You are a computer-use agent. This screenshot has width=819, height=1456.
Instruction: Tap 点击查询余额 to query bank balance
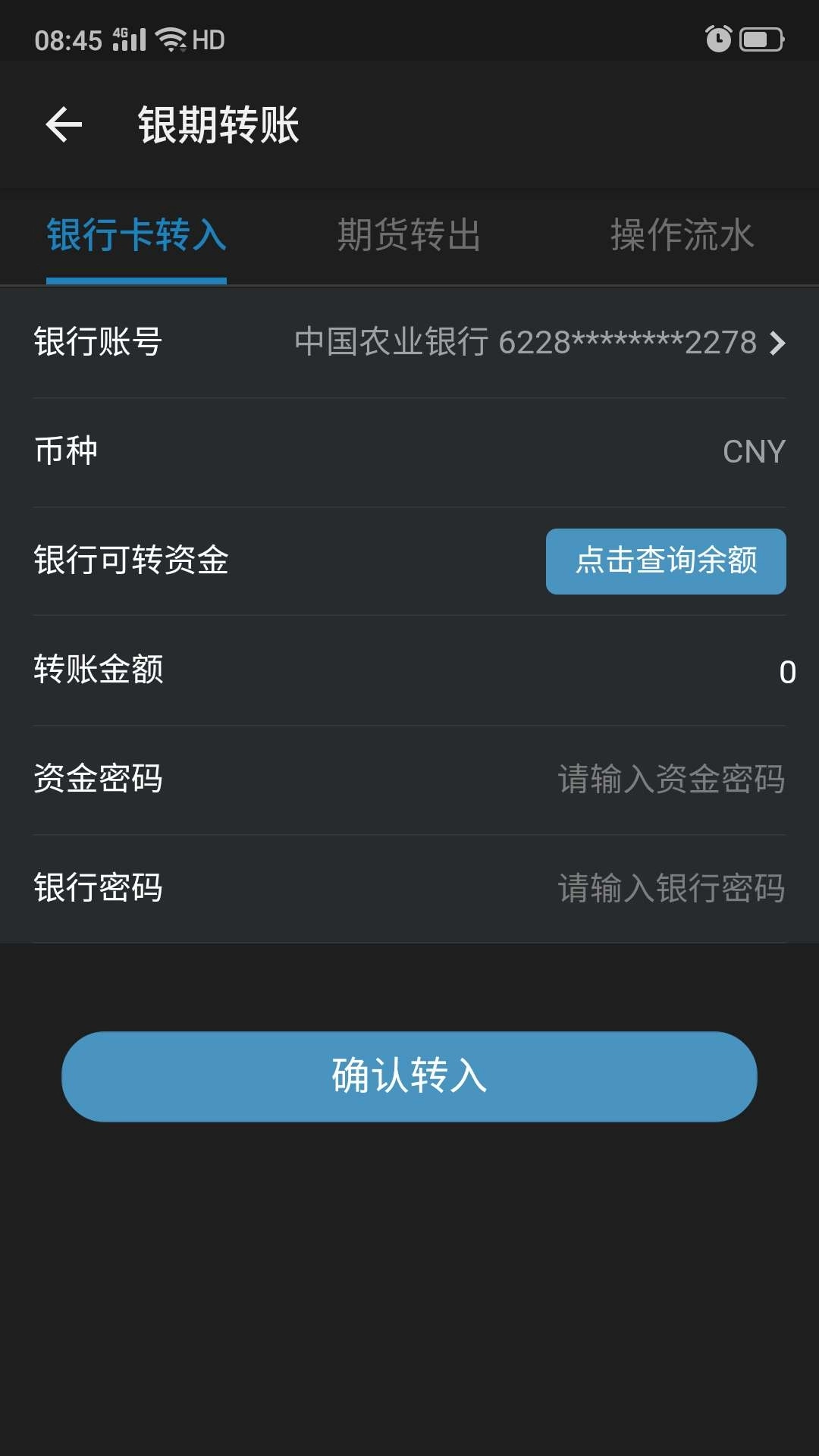pos(665,562)
